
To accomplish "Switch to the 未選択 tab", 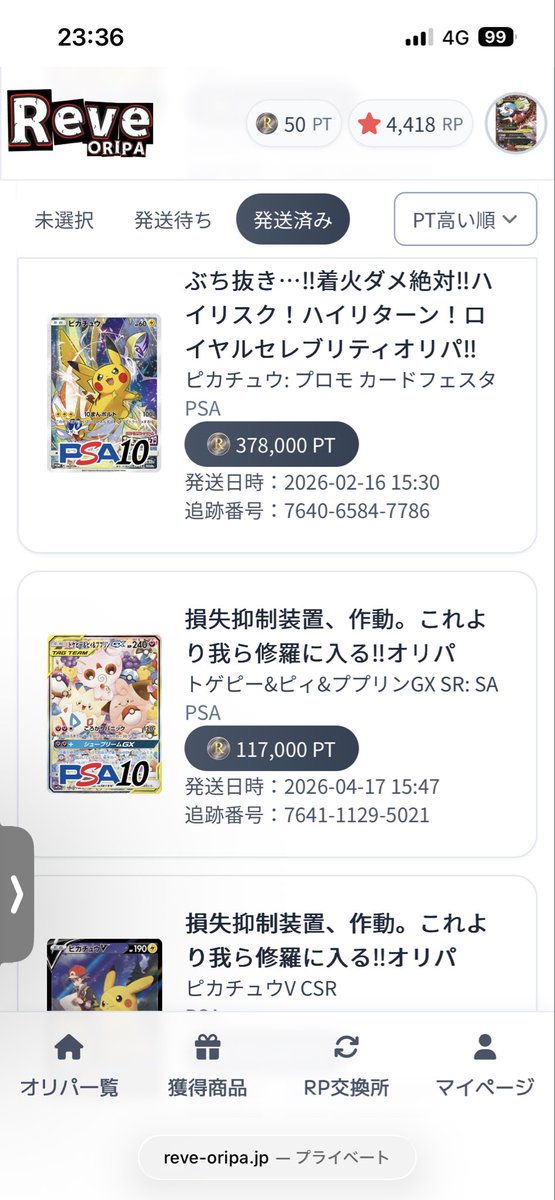I will pyautogui.click(x=64, y=220).
